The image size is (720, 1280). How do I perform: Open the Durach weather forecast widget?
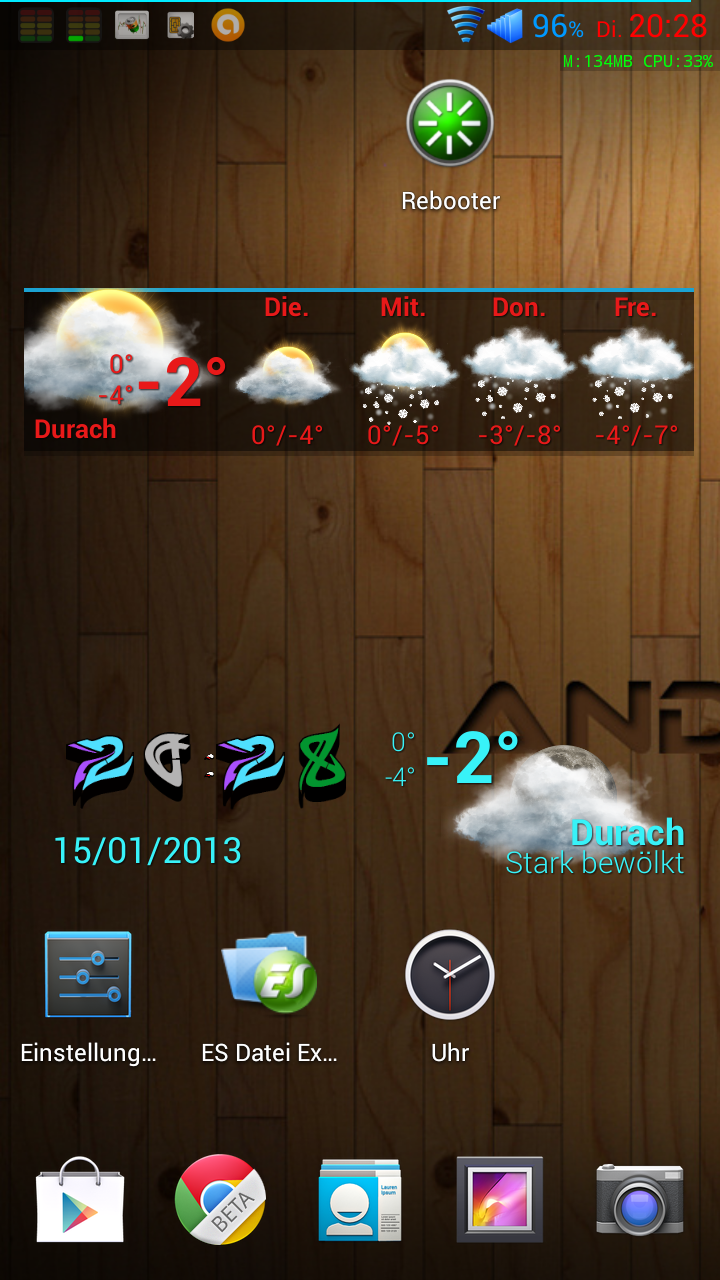[359, 371]
